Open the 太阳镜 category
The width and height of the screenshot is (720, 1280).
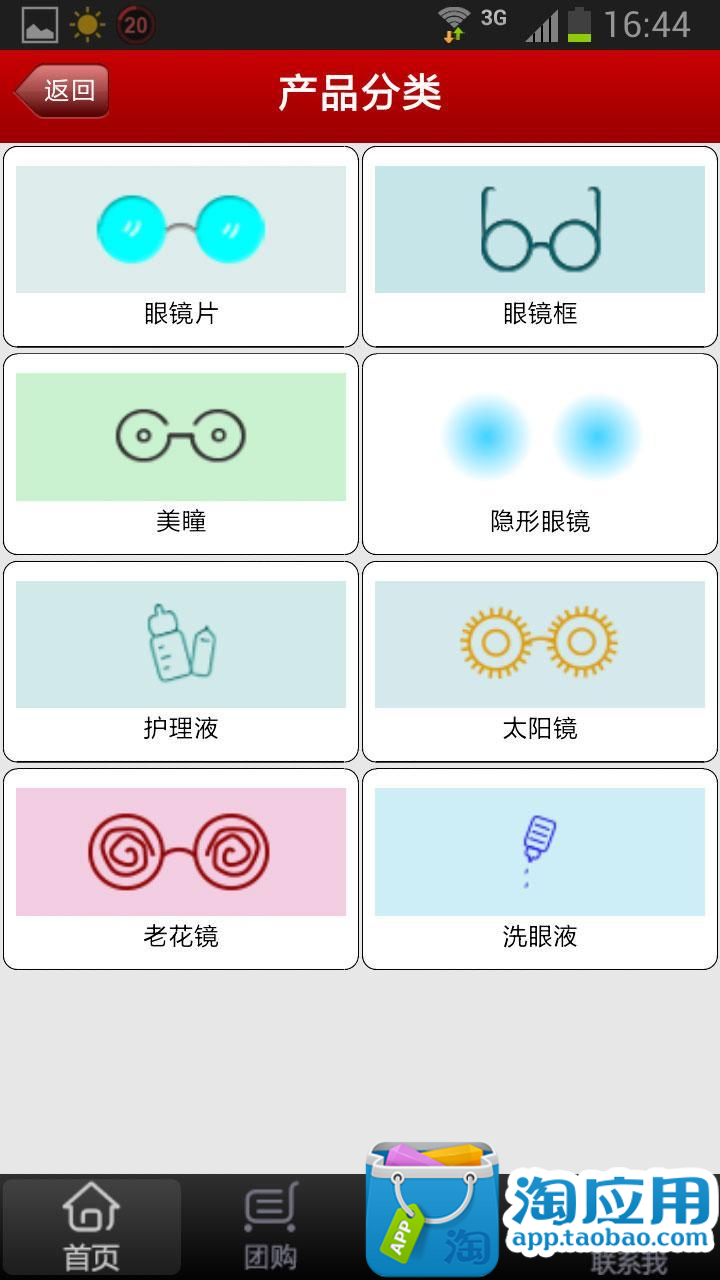coord(540,662)
